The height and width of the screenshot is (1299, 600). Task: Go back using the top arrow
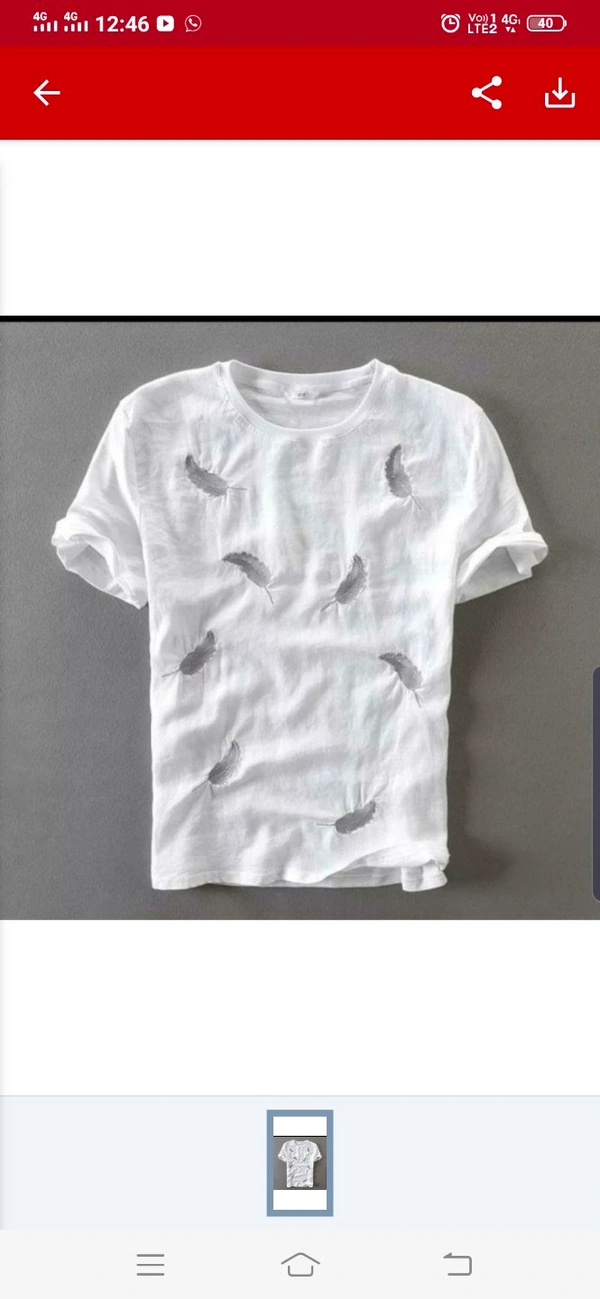47,93
